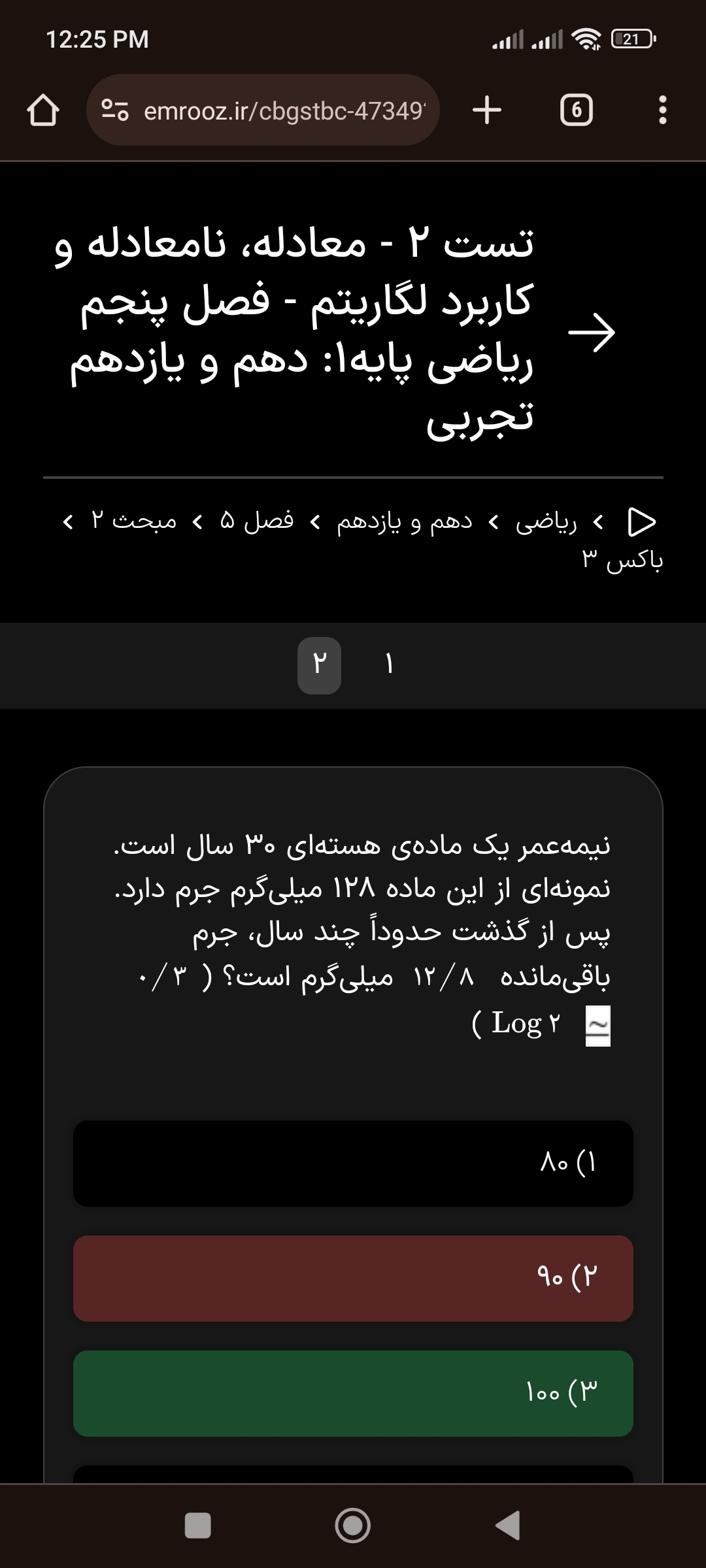Open the باکس ۳ breadcrumb
The height and width of the screenshot is (1568, 706).
[x=622, y=559]
